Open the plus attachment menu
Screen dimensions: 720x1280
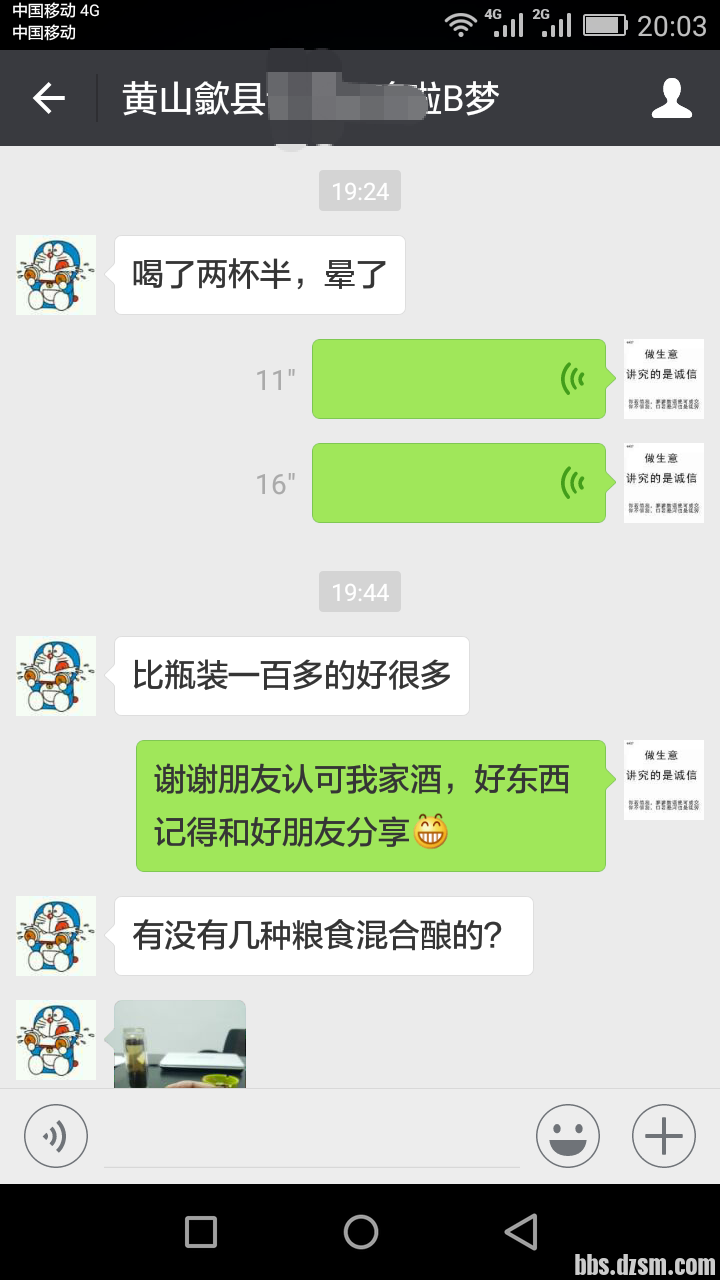pyautogui.click(x=664, y=1136)
